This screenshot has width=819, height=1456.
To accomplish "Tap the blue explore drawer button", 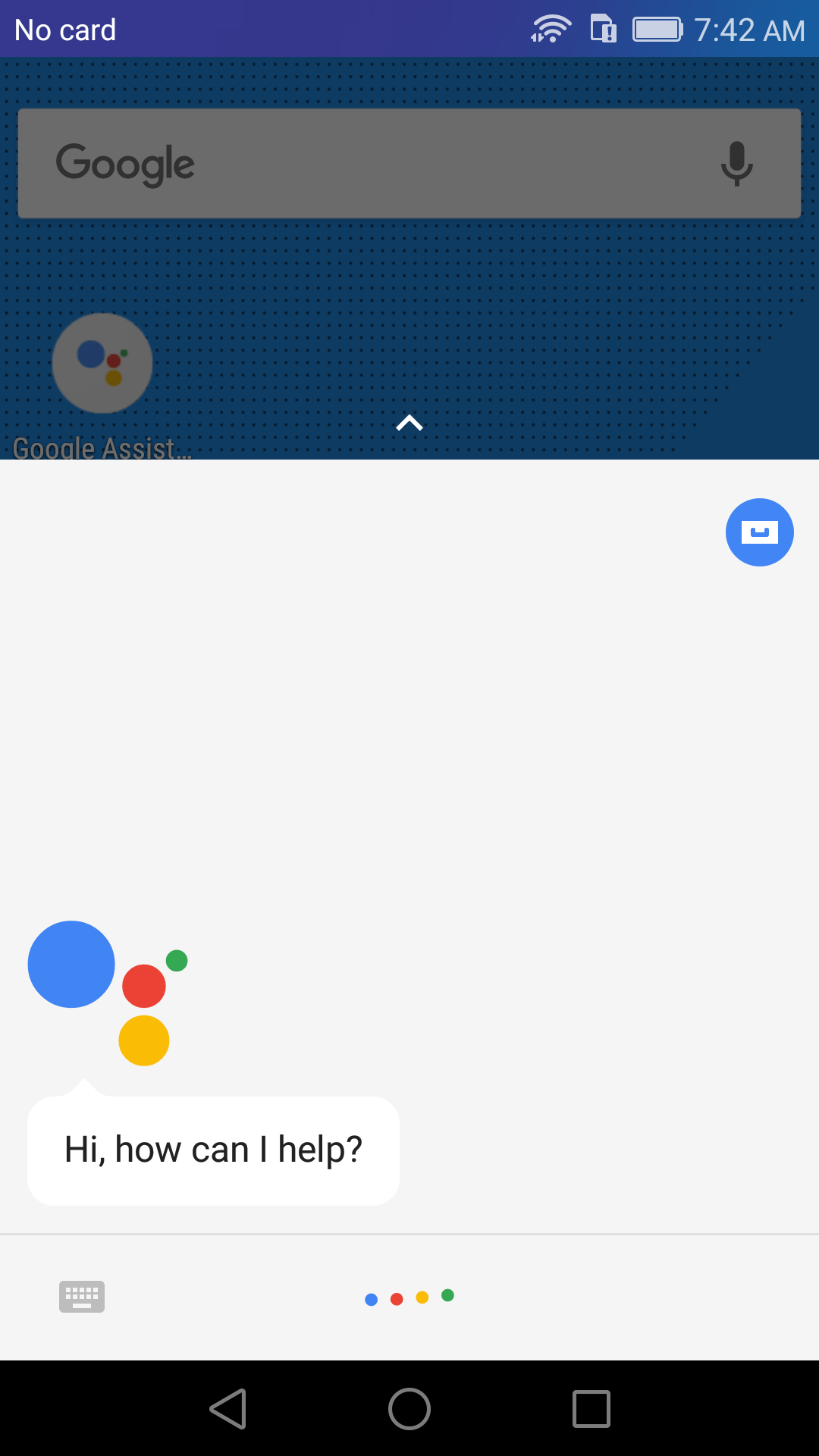I will click(x=760, y=532).
